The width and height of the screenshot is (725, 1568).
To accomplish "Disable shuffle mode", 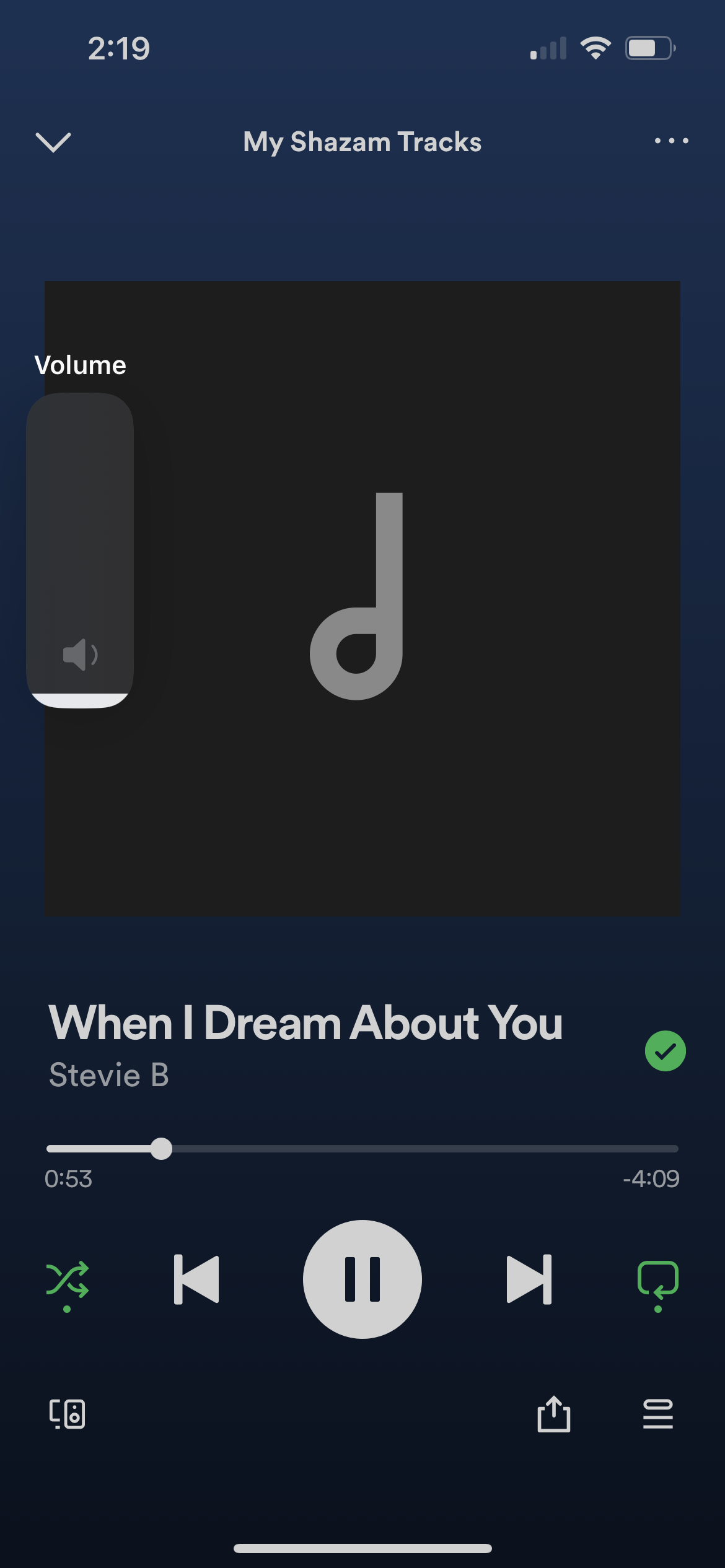I will point(67,1280).
